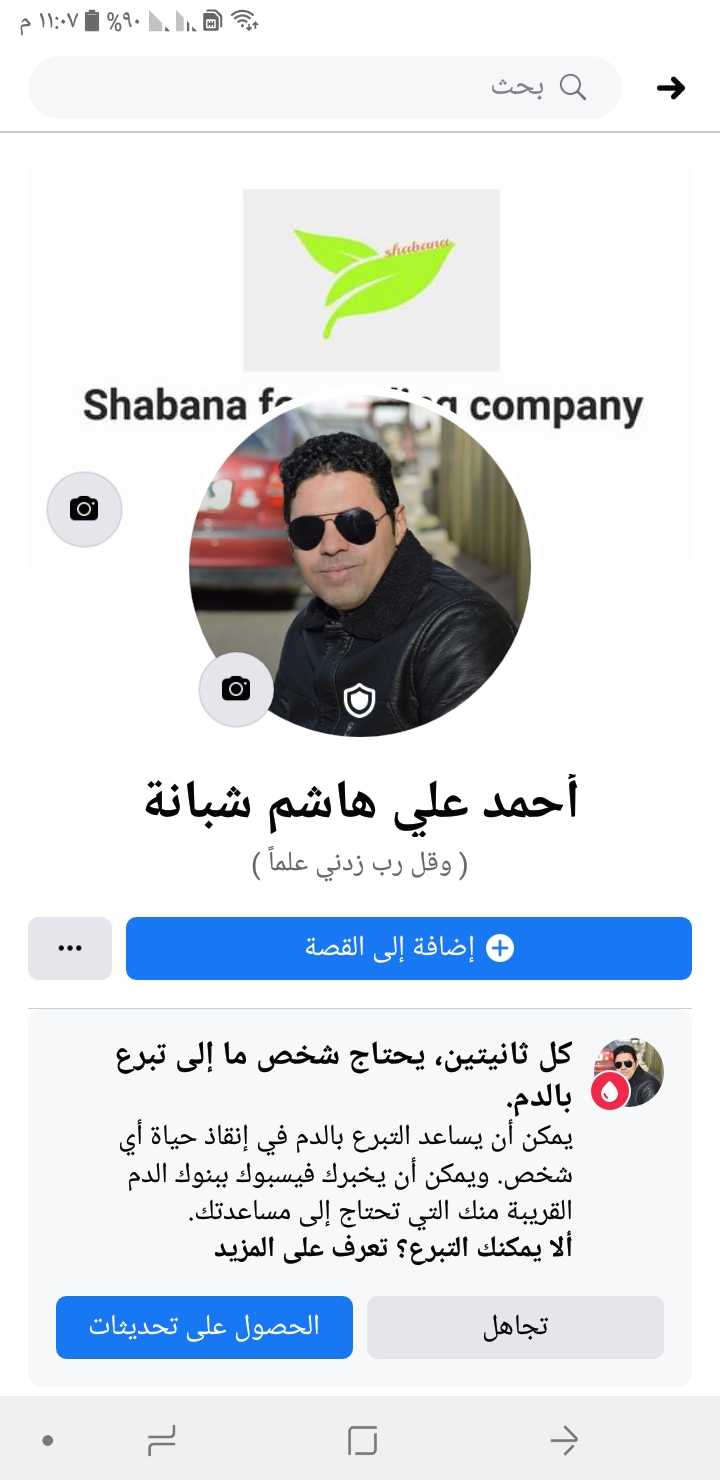Open تعرف على المزيد link

tap(278, 1249)
